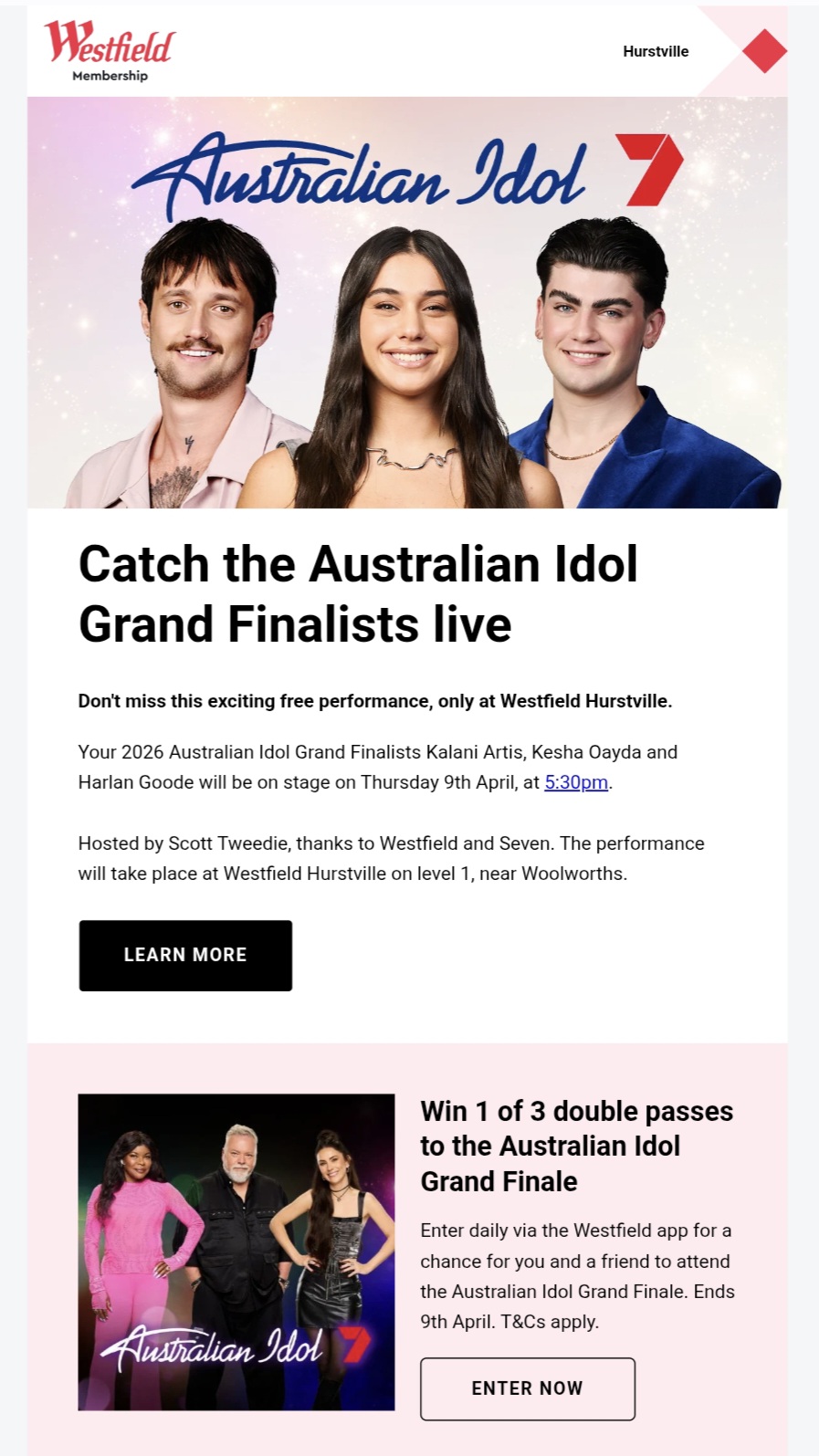Tap the LEARN MORE button
819x1456 pixels.
(x=185, y=955)
